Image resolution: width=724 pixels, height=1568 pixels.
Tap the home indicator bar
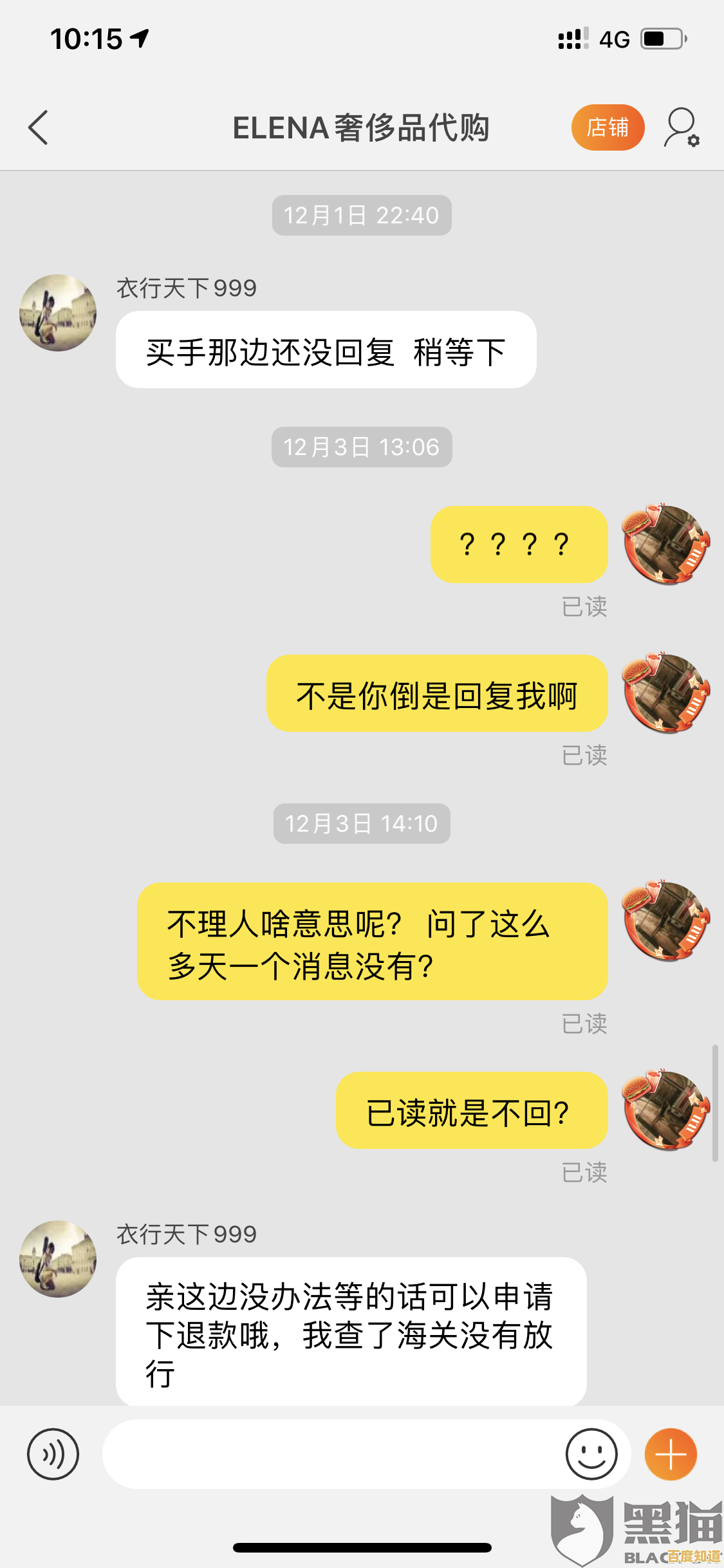tap(362, 1547)
